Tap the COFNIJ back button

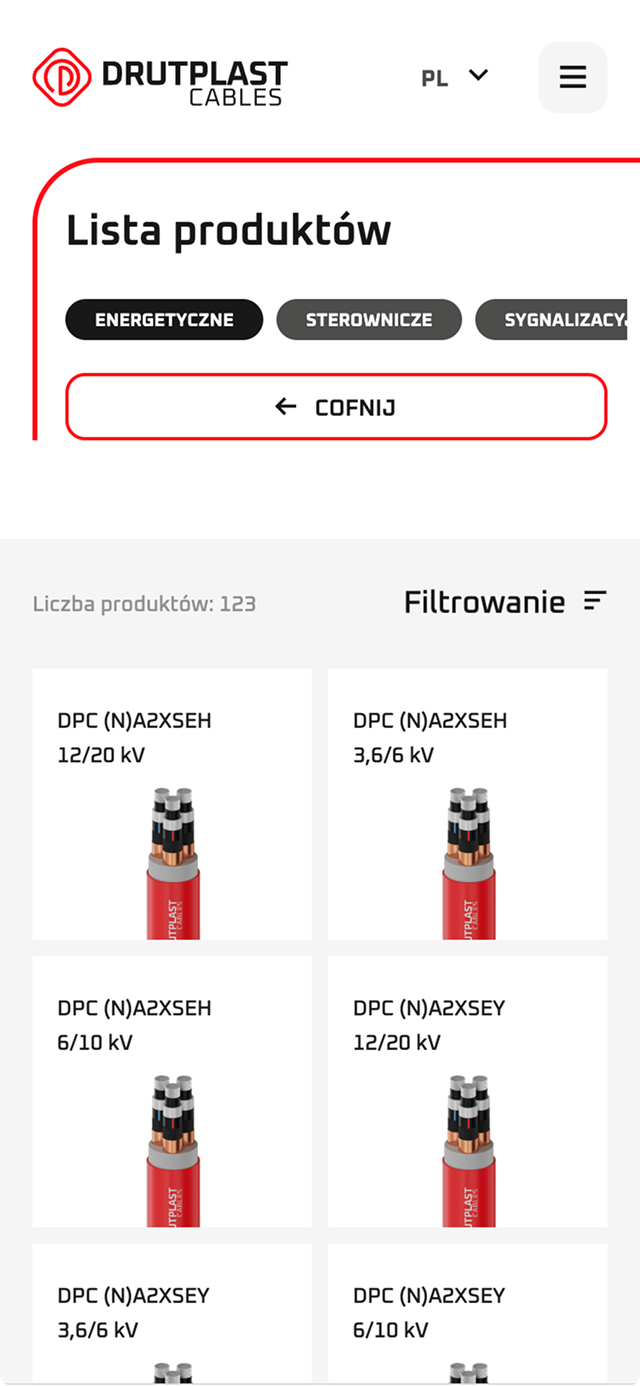coord(336,407)
